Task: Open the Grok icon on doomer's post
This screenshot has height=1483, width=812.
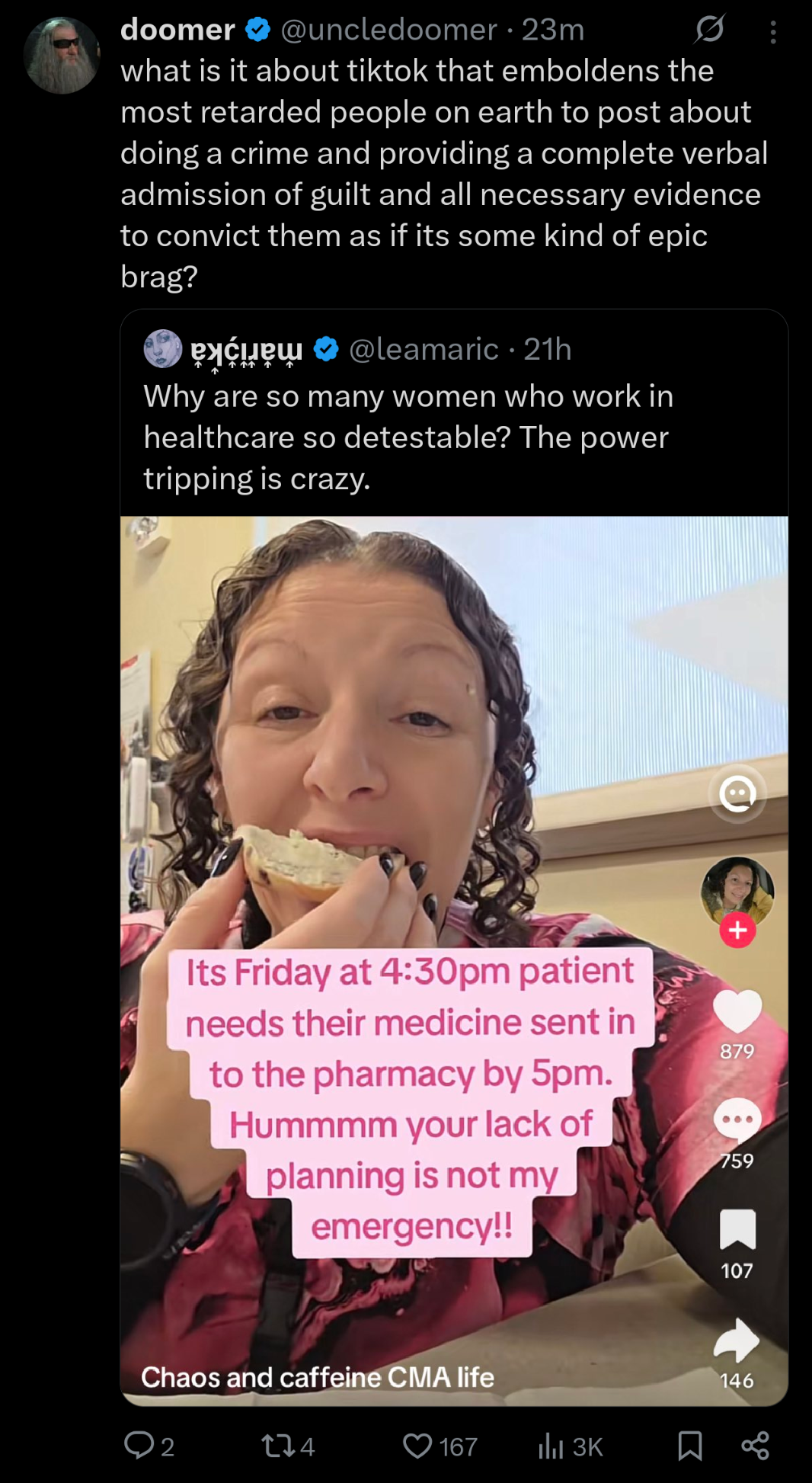Action: click(x=708, y=30)
